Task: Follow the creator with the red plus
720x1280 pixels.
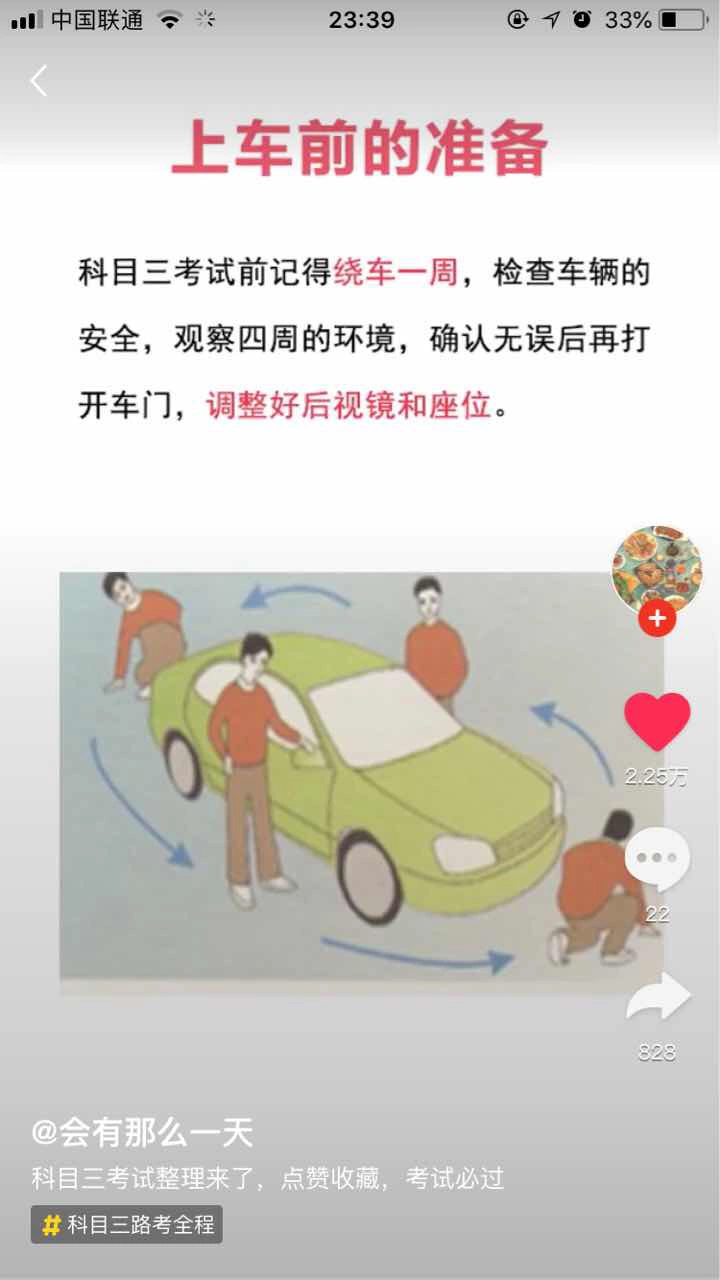Action: (x=657, y=619)
